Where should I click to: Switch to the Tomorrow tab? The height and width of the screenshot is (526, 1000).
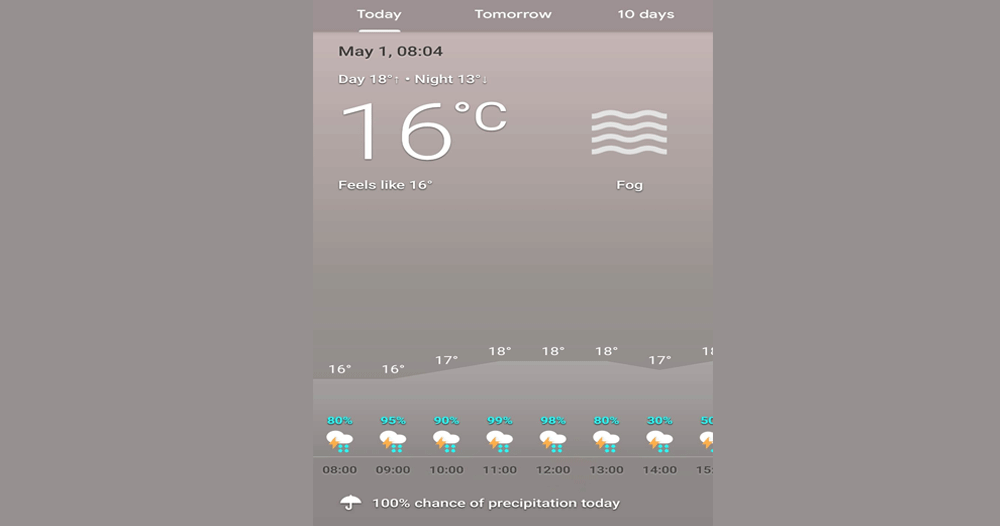pyautogui.click(x=512, y=15)
